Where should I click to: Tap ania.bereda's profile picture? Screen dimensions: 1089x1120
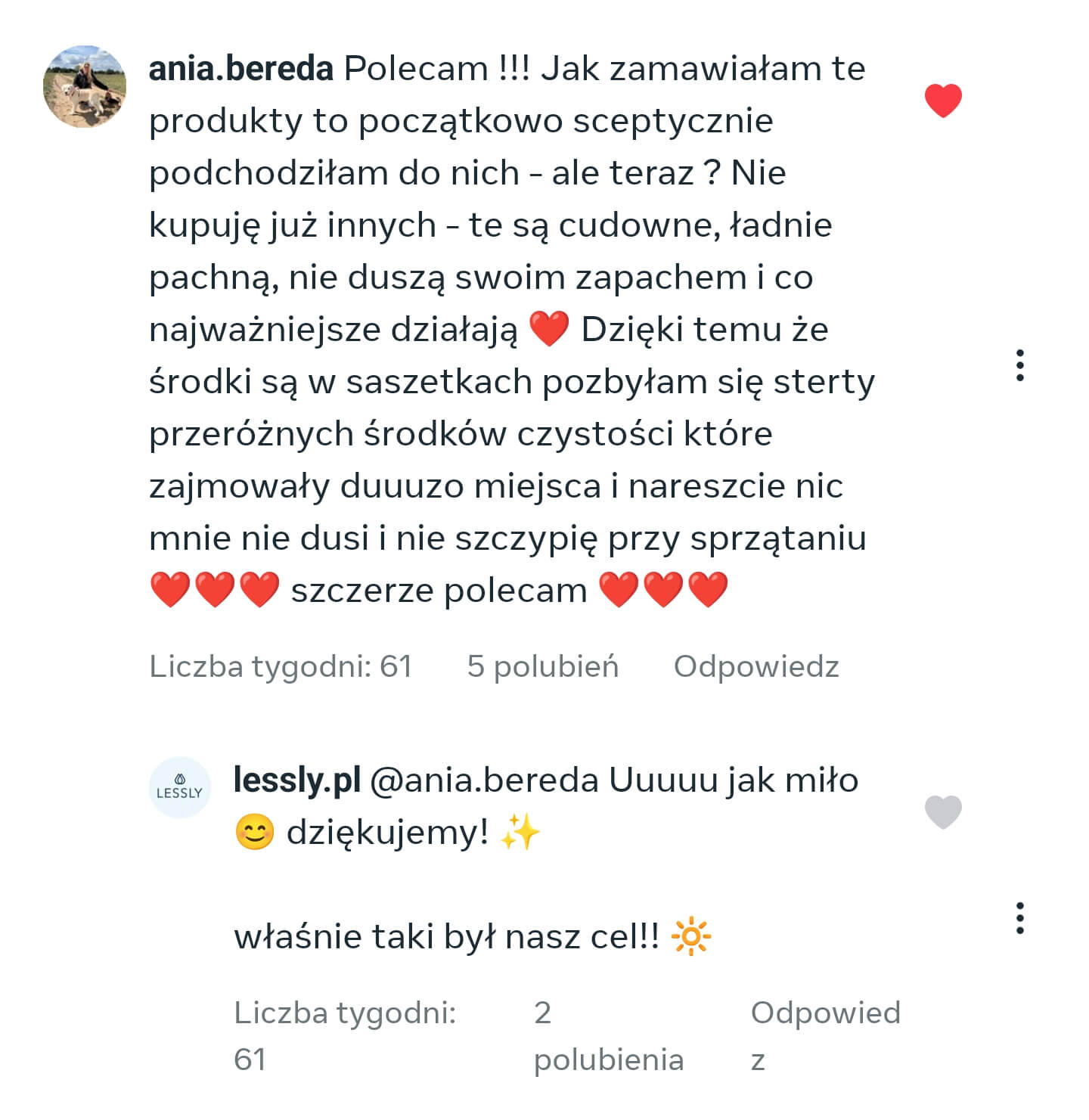pos(85,86)
